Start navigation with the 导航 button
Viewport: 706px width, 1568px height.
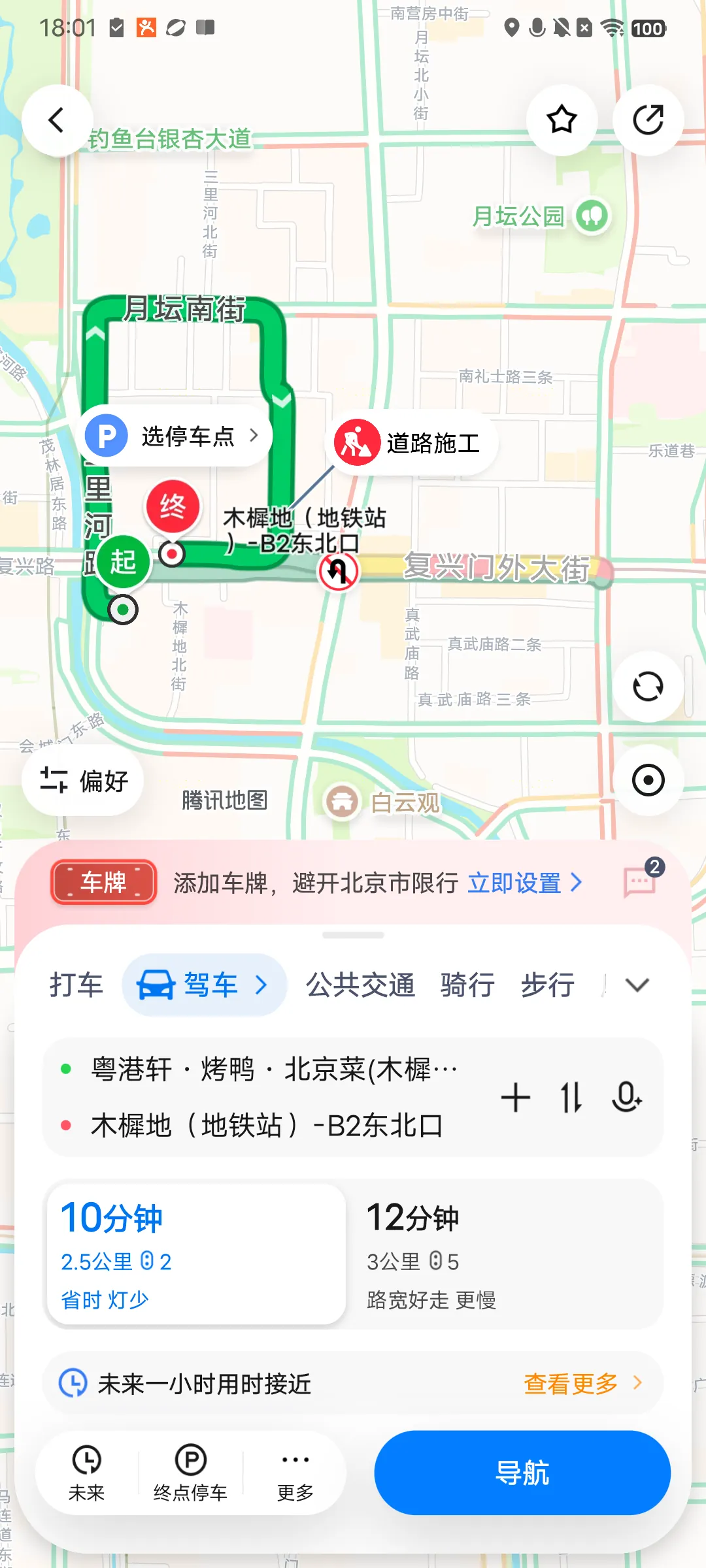tap(522, 1473)
